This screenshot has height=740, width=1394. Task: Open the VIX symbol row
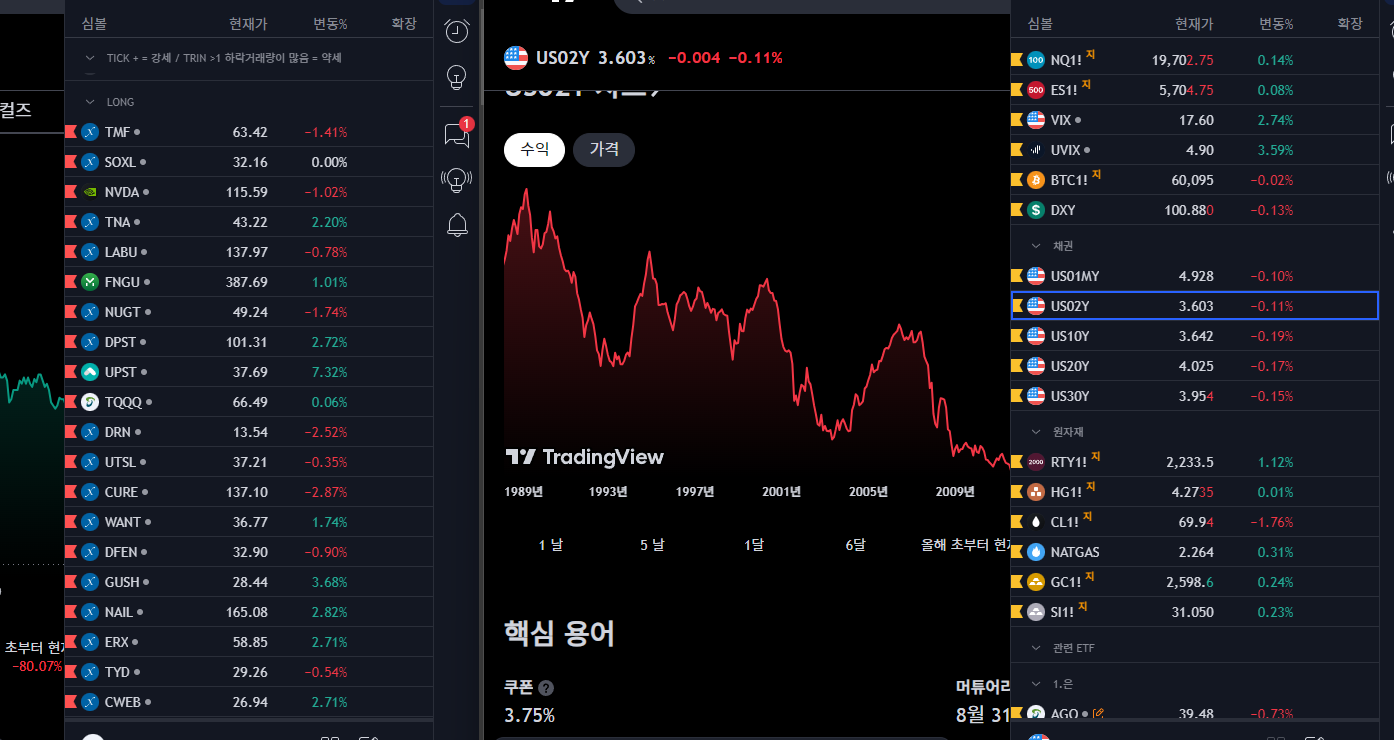1150,120
